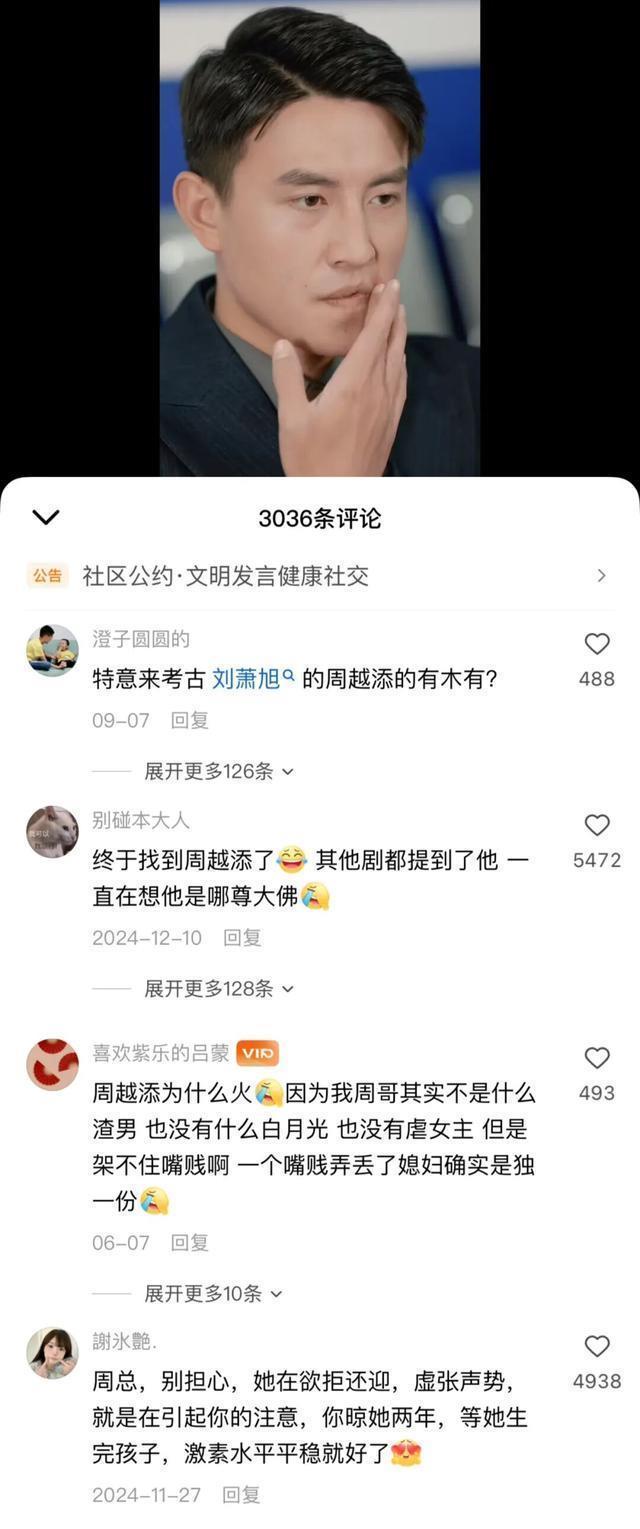640x1529 pixels.
Task: Reply to 喜欢紫乐的吕蒙's comment
Action: tap(189, 1242)
